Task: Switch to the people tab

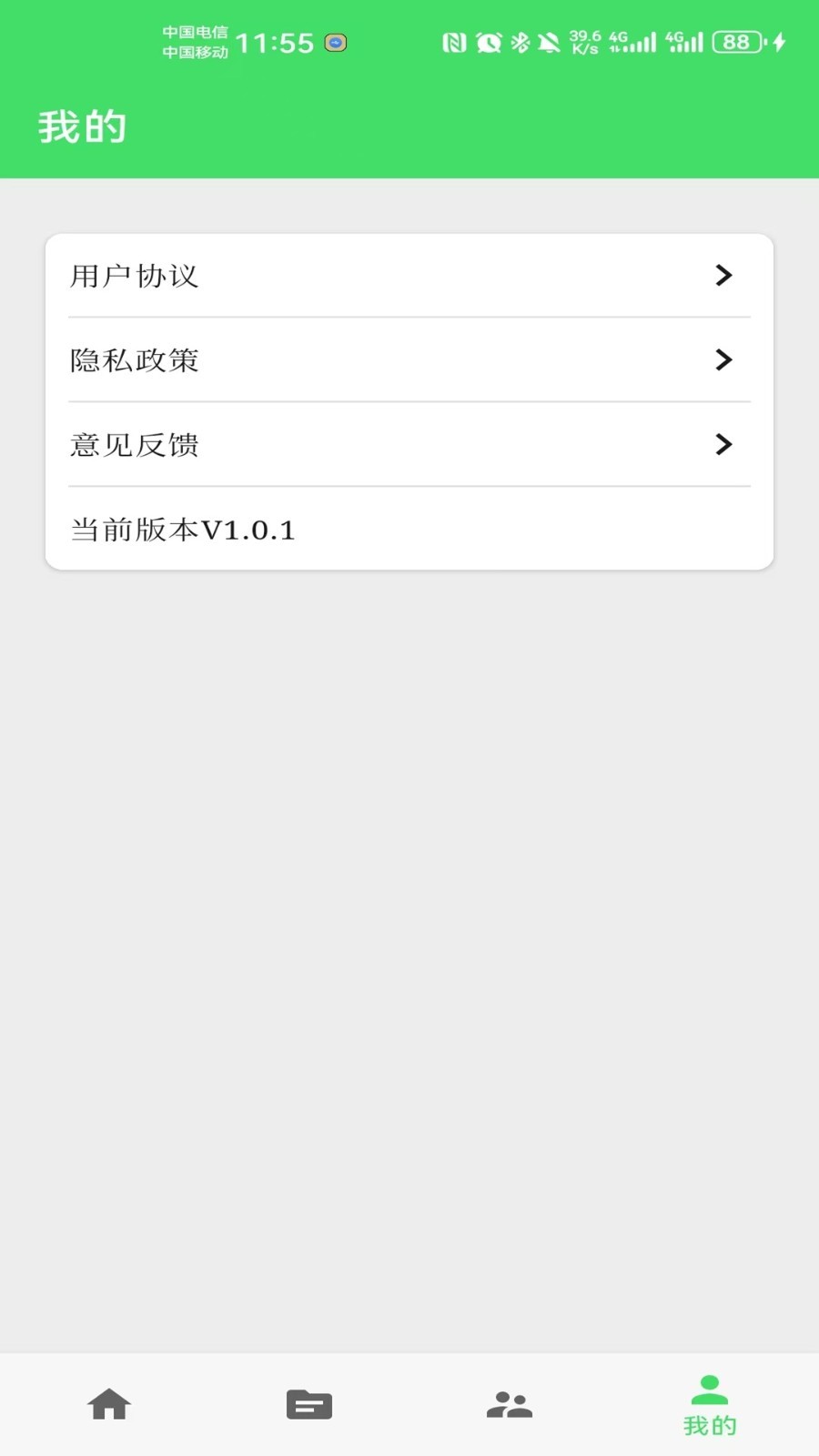Action: 510,1404
